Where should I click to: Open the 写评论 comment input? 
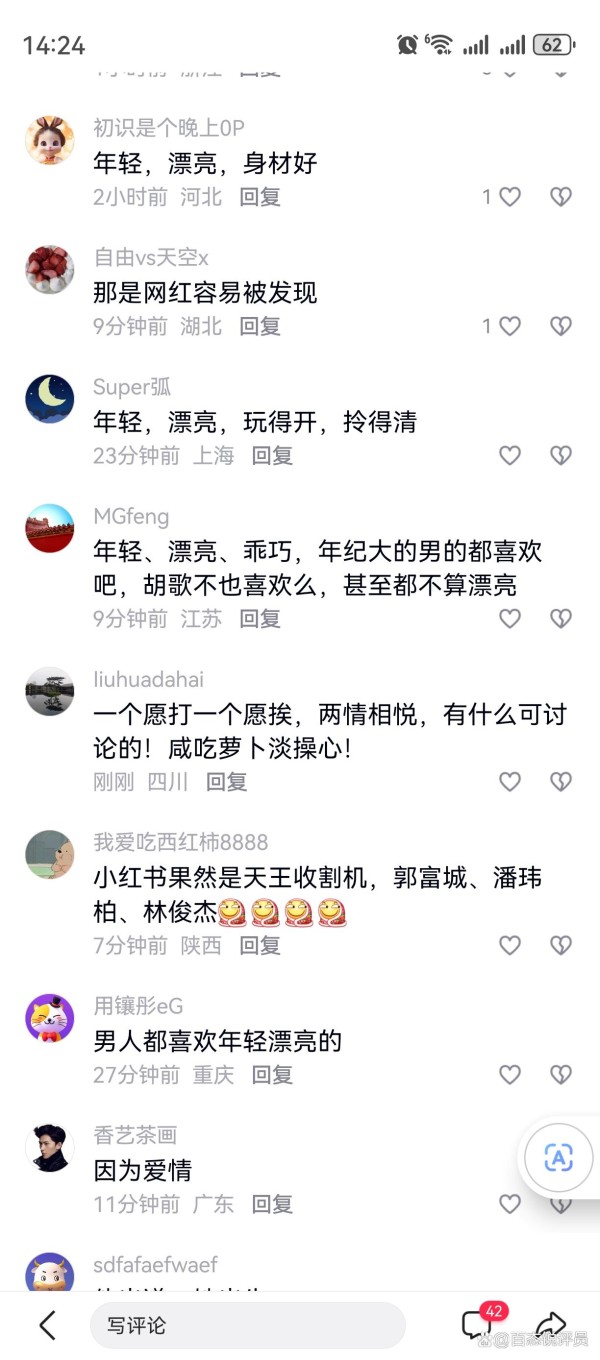[247, 1326]
